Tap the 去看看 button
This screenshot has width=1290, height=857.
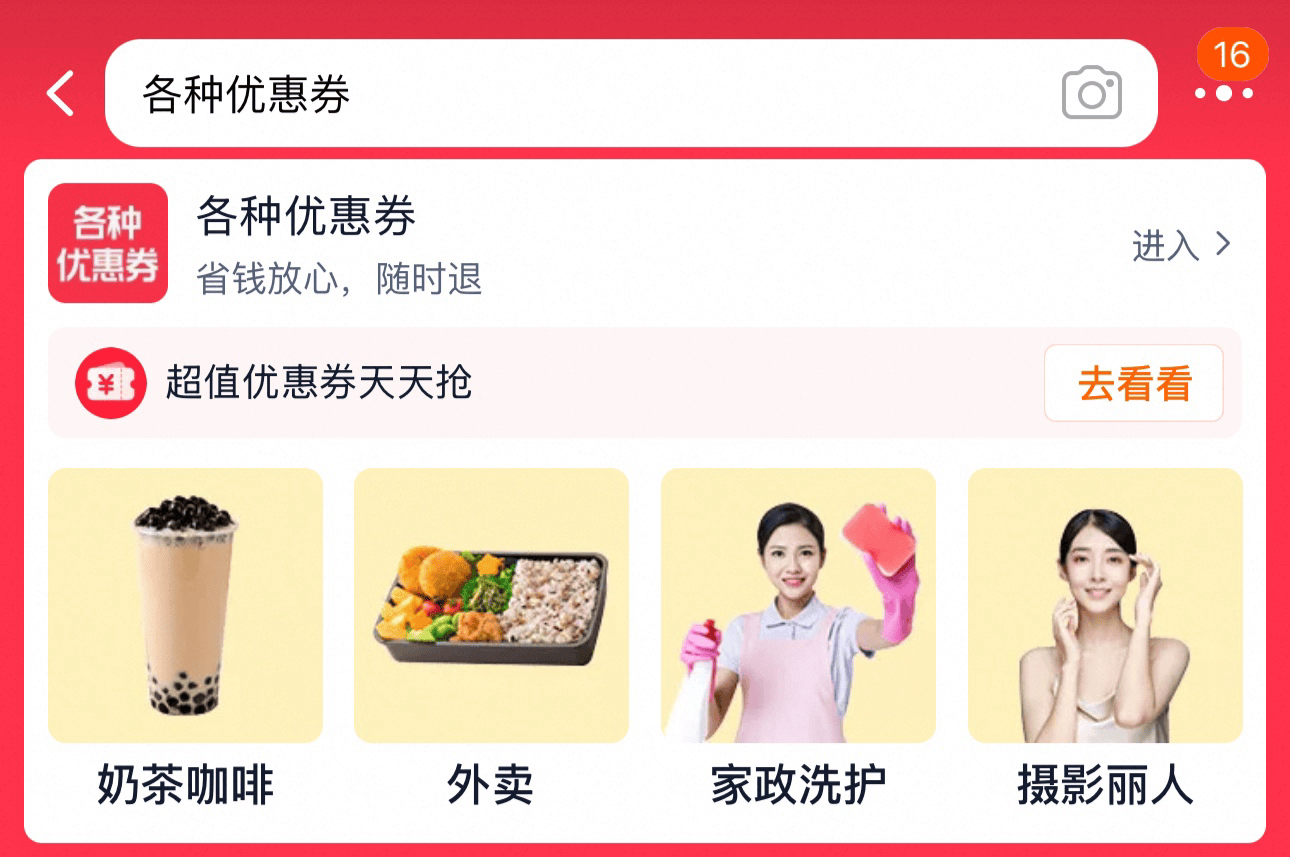1133,384
